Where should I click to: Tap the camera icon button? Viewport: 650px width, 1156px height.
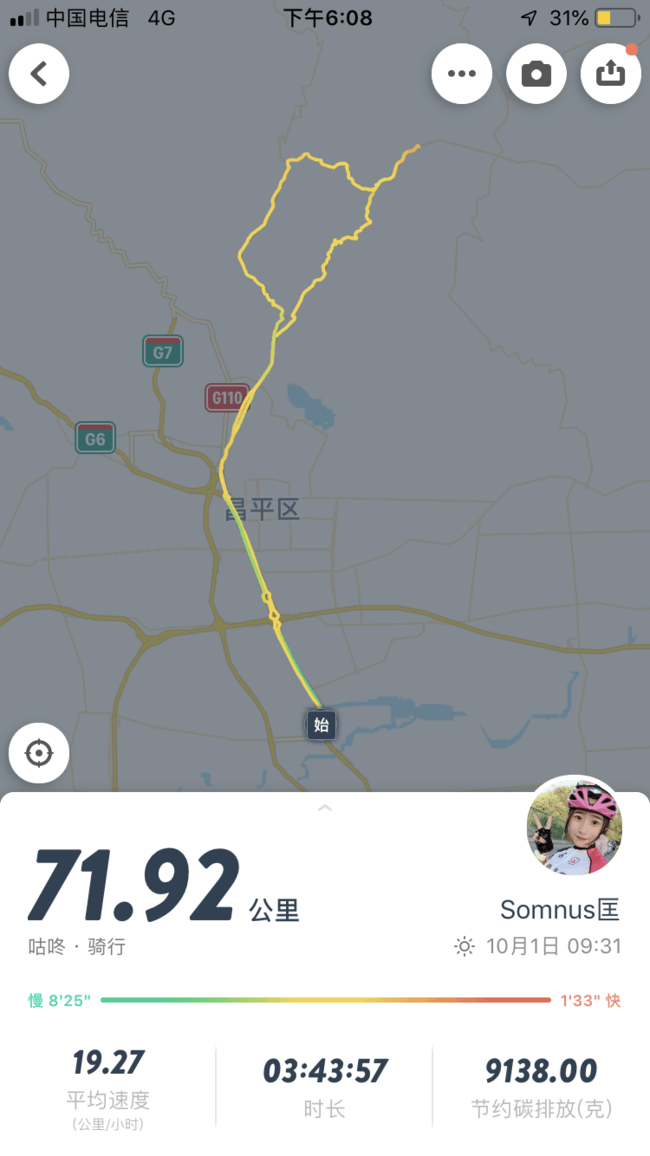click(537, 74)
